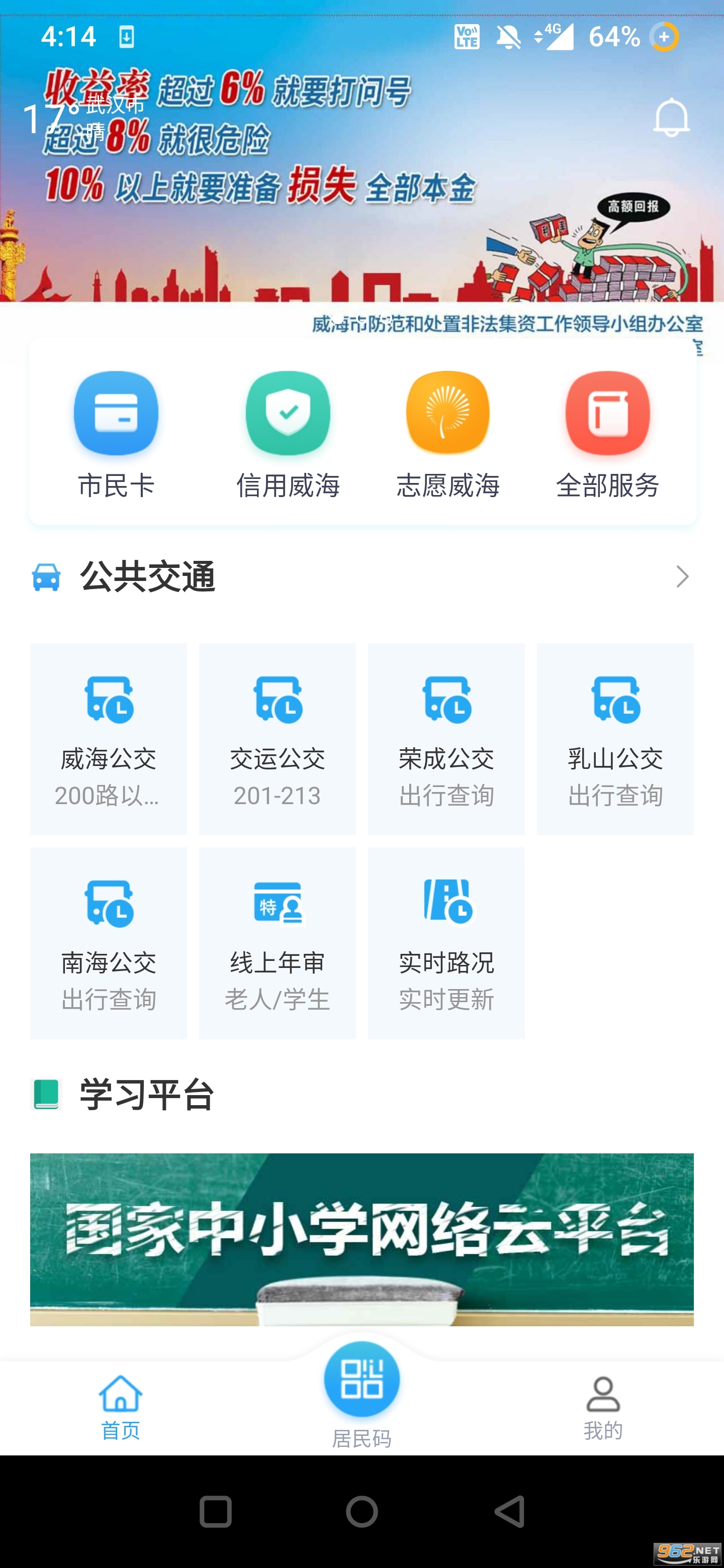The image size is (724, 1568).
Task: Open 国家中小学网络云平台 banner
Action: 361,1239
